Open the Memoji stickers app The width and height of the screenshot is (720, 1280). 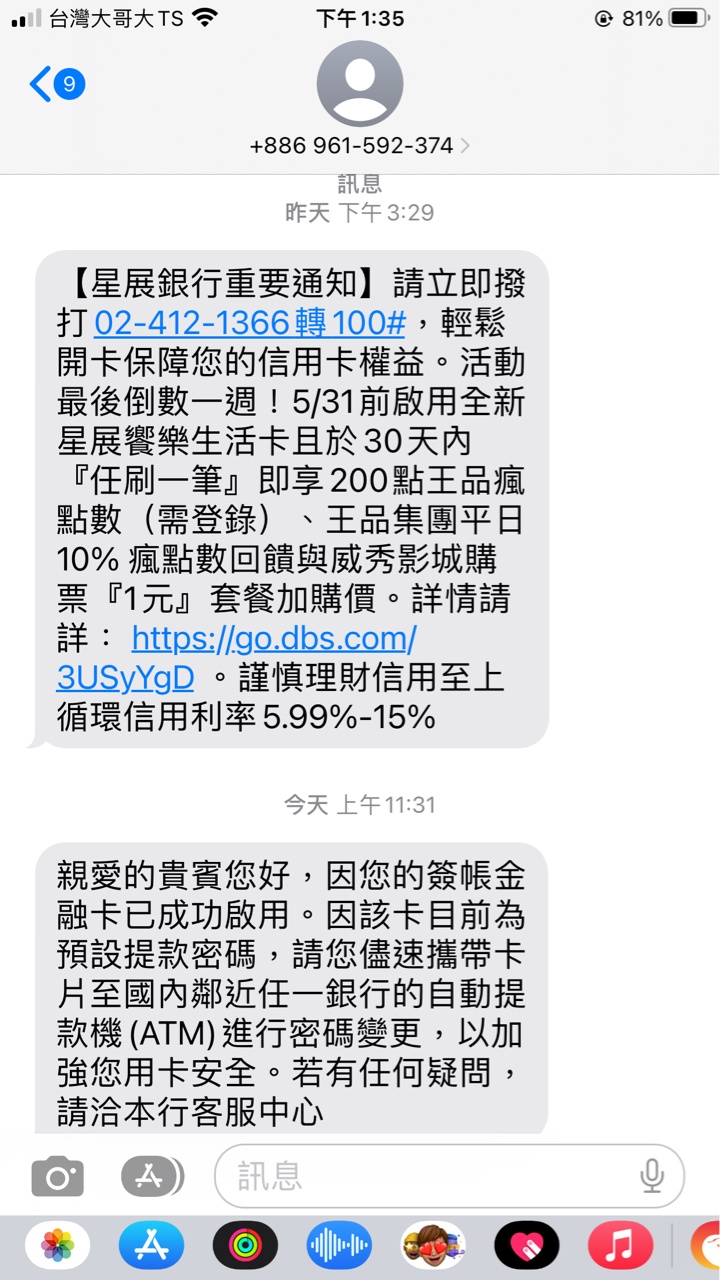(433, 1246)
